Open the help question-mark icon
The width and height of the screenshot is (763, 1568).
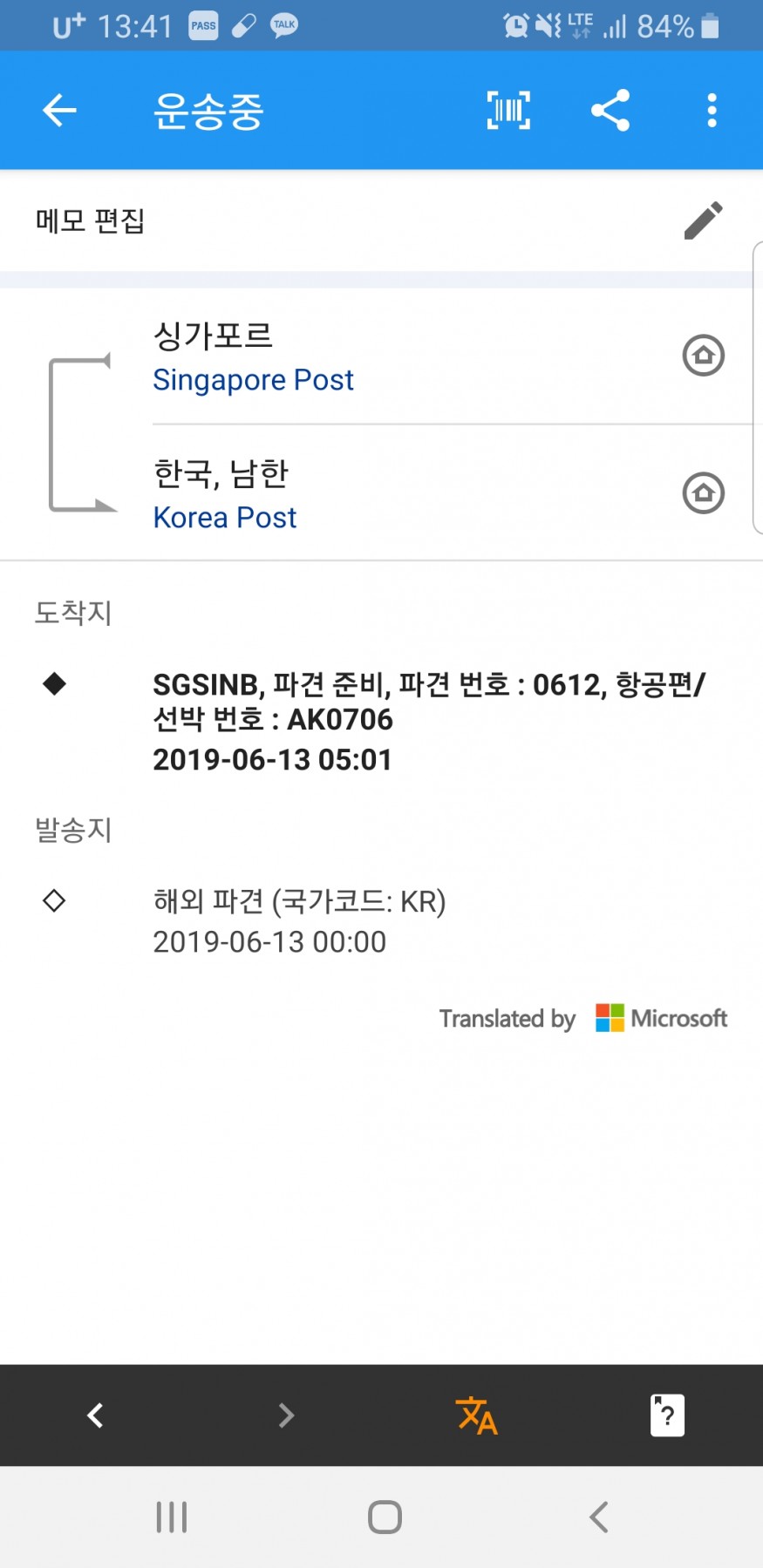[x=667, y=1415]
